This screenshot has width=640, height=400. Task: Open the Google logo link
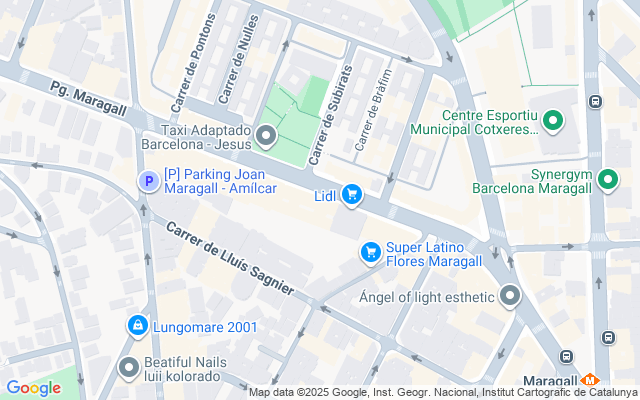coord(33,388)
